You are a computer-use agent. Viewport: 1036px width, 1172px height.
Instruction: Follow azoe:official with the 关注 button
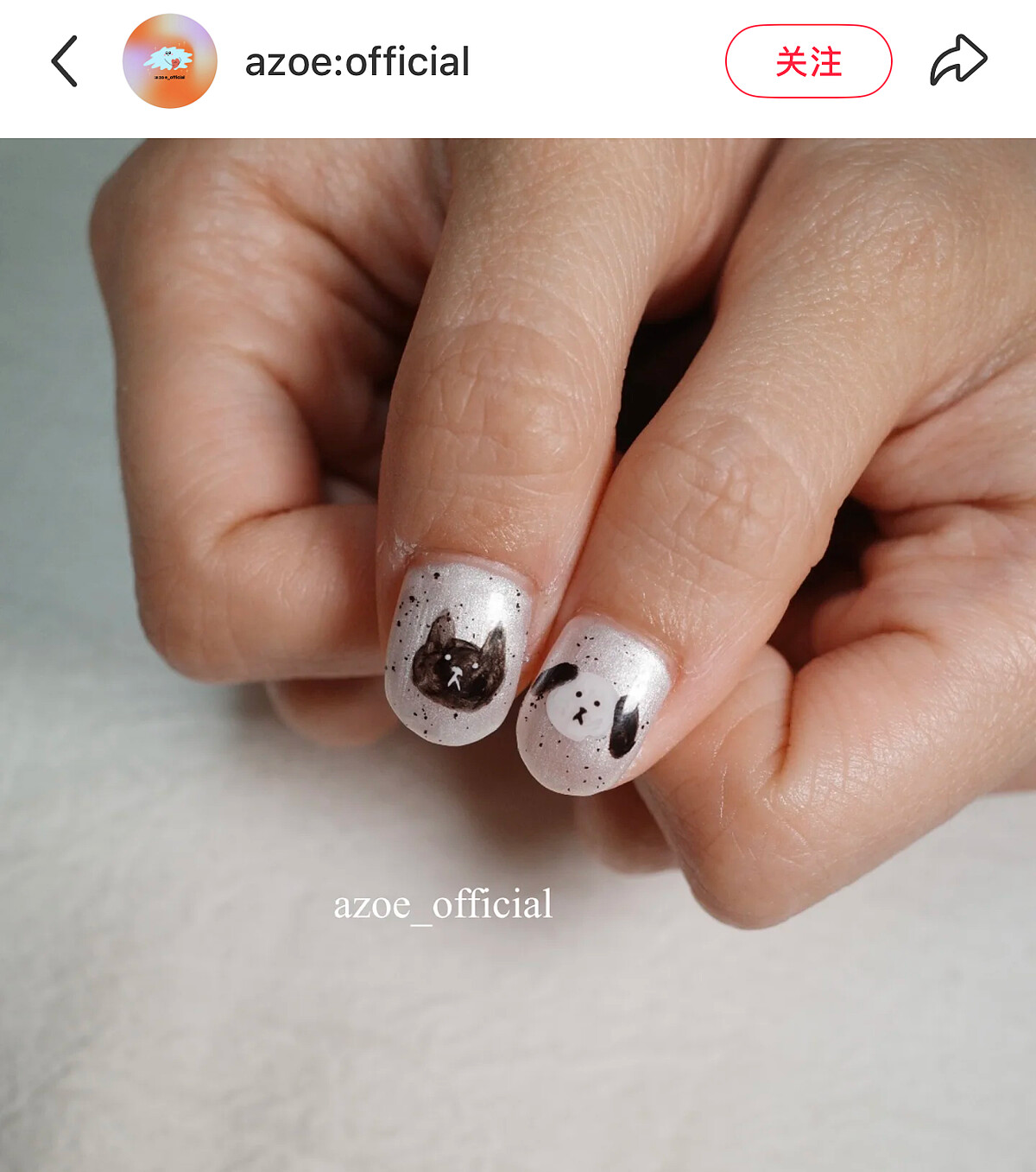(808, 61)
